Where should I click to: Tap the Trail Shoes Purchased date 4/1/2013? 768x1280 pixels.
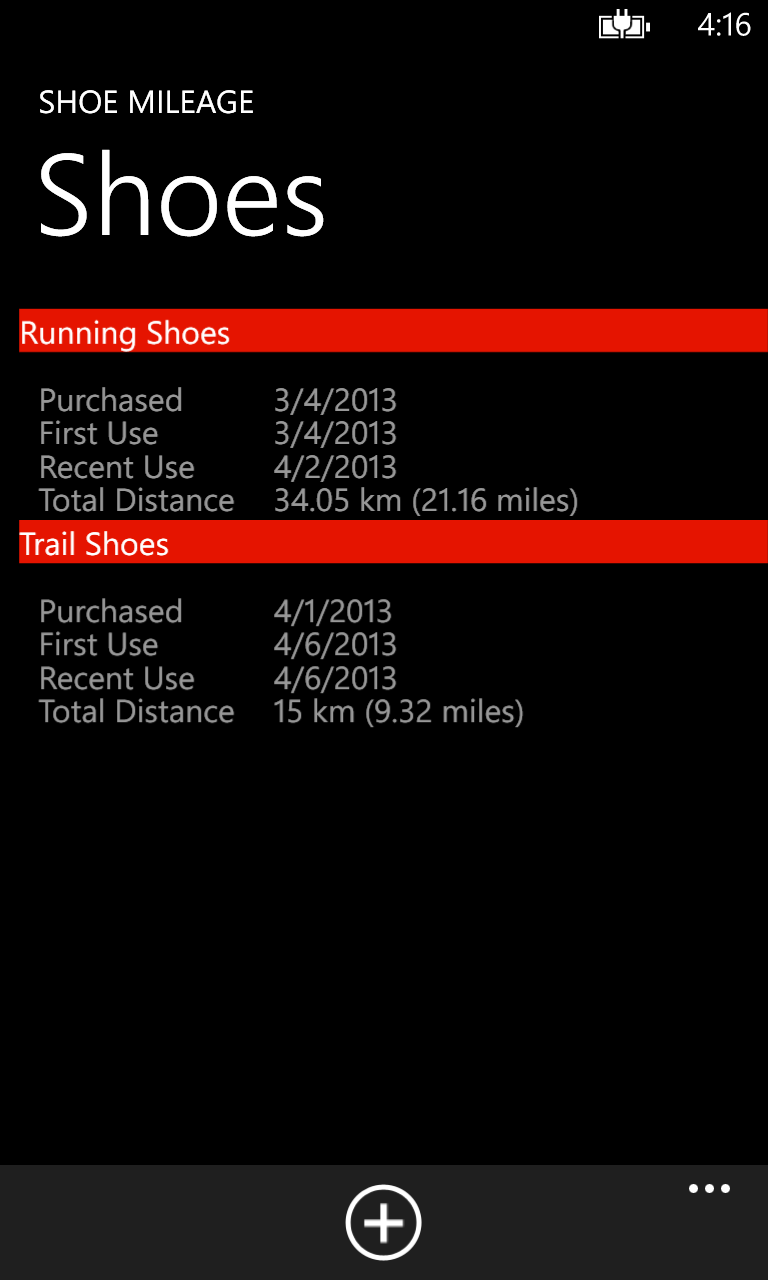334,610
